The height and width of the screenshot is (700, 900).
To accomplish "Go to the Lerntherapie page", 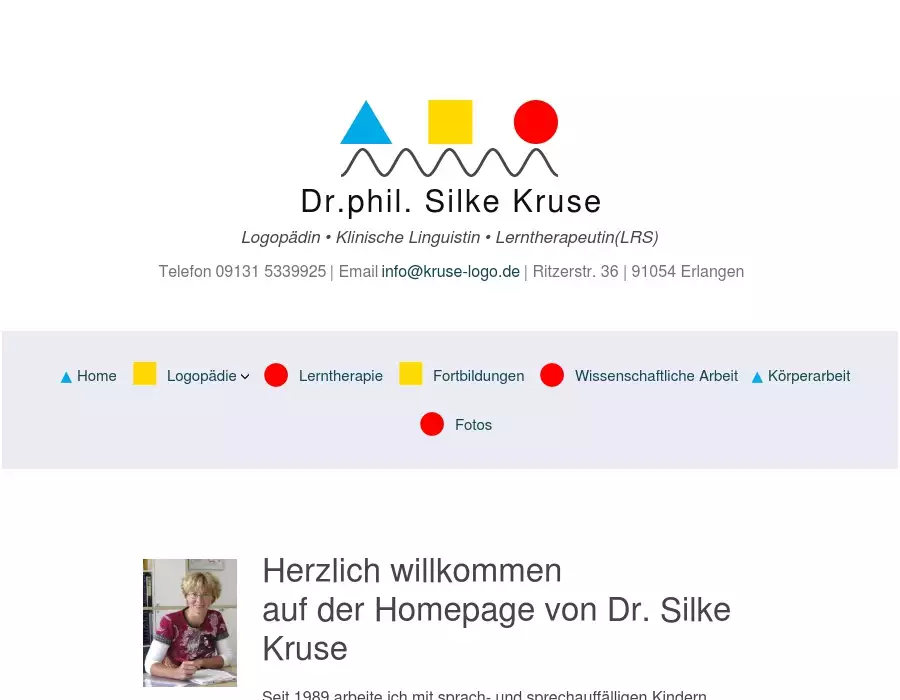I will (340, 376).
